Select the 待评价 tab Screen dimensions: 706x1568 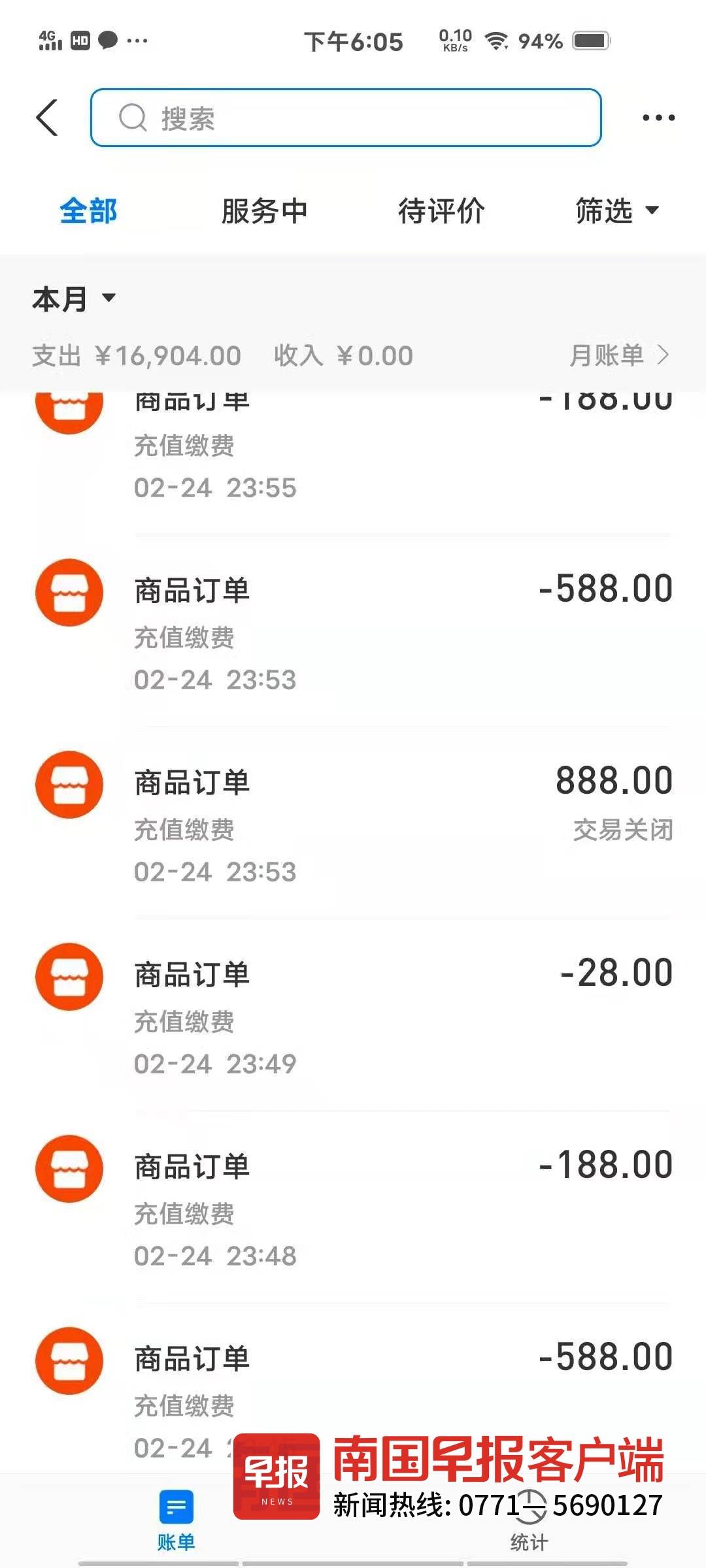tap(441, 211)
